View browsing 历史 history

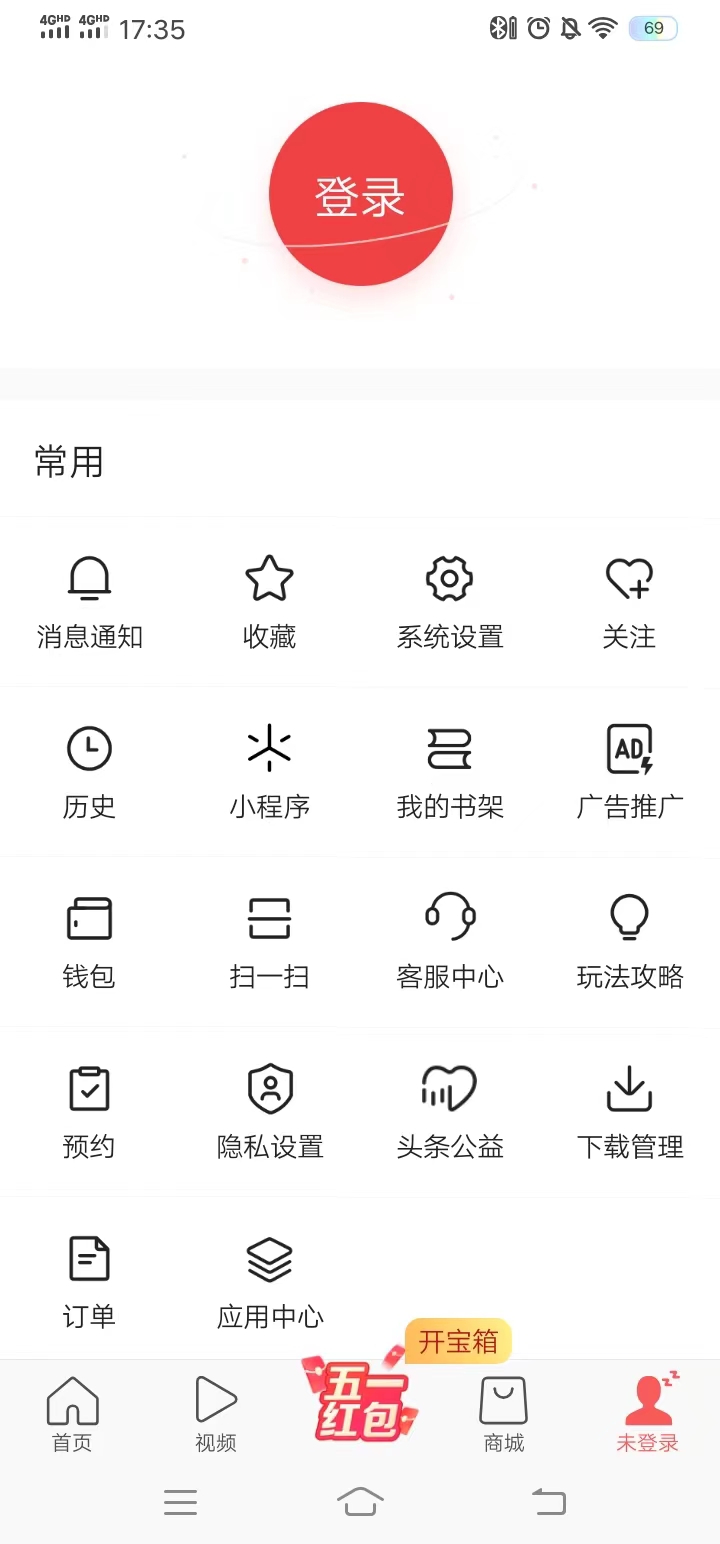click(x=89, y=770)
